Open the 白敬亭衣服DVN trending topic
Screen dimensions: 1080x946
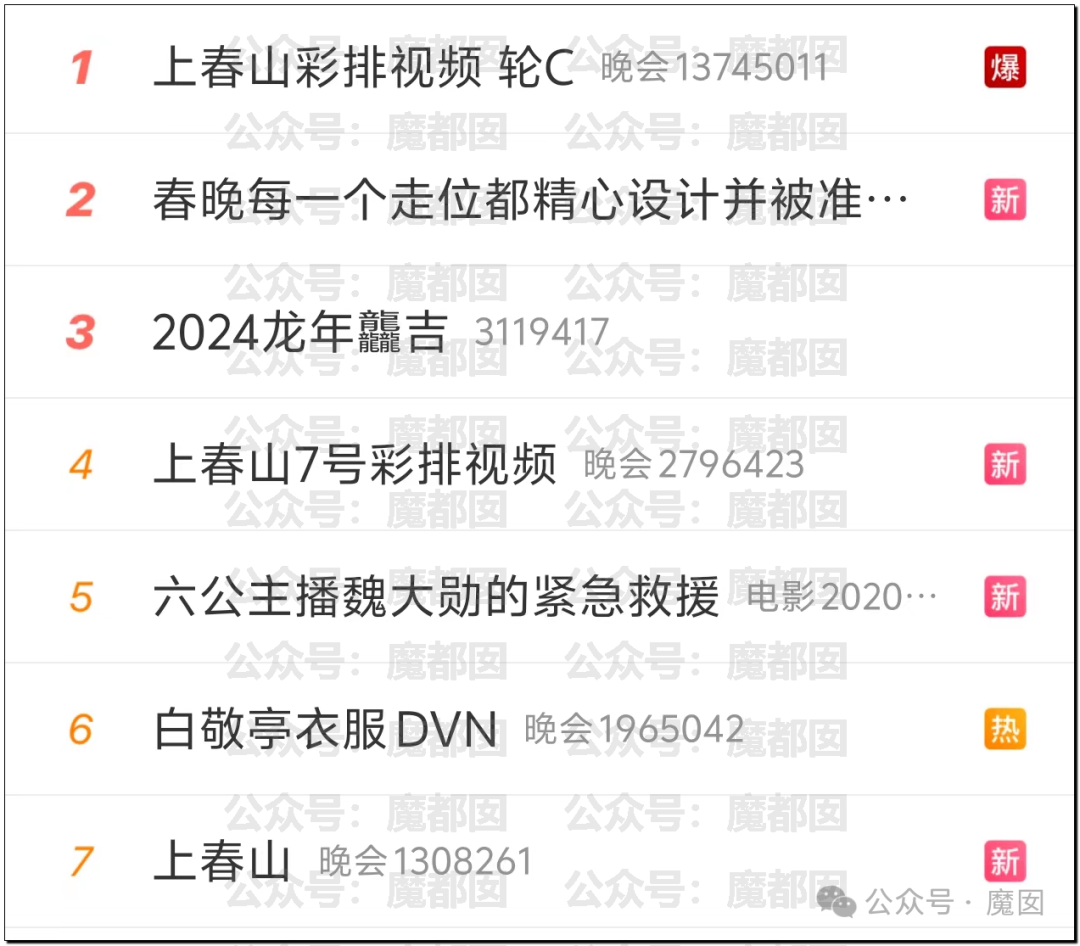[326, 730]
